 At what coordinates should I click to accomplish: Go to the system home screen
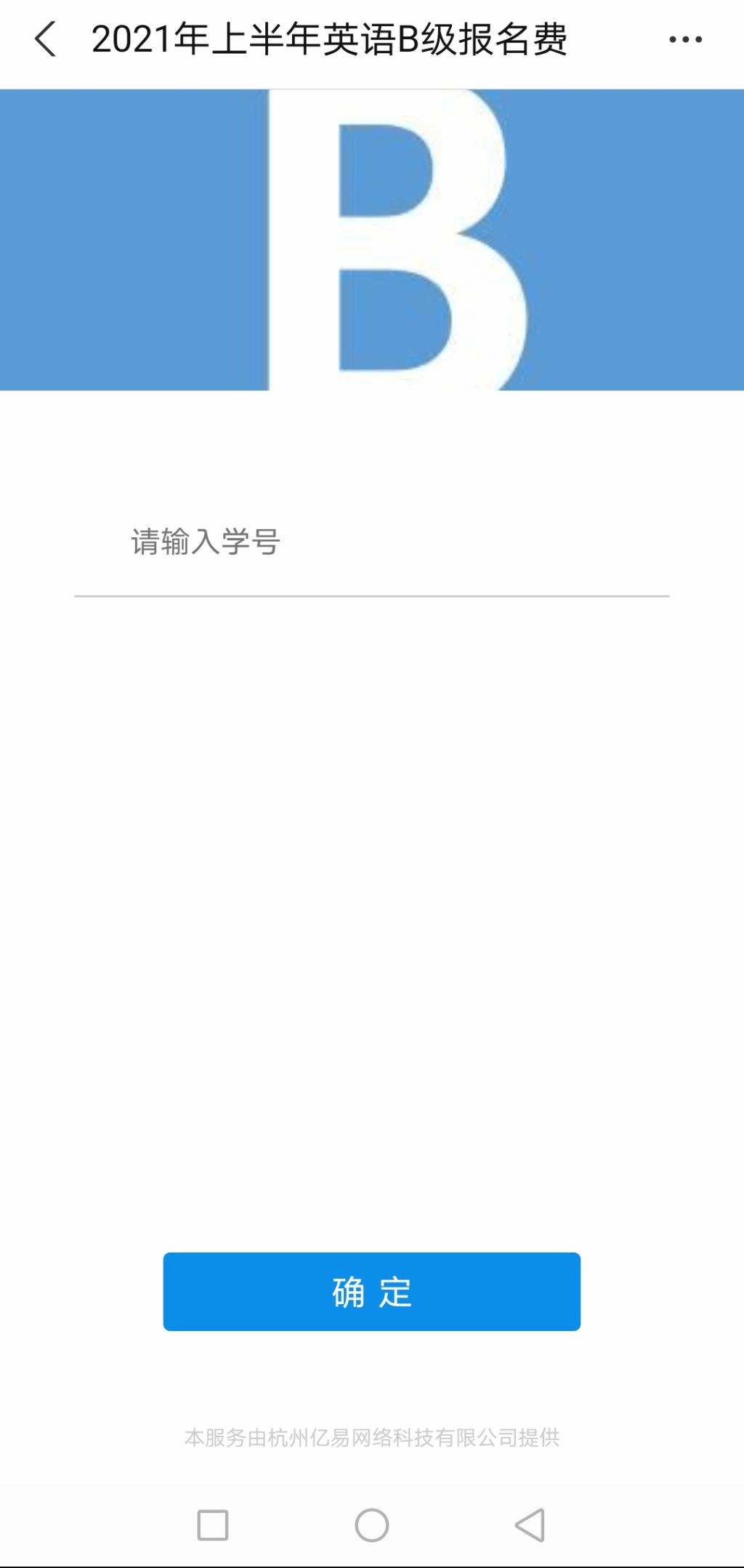pyautogui.click(x=371, y=1524)
